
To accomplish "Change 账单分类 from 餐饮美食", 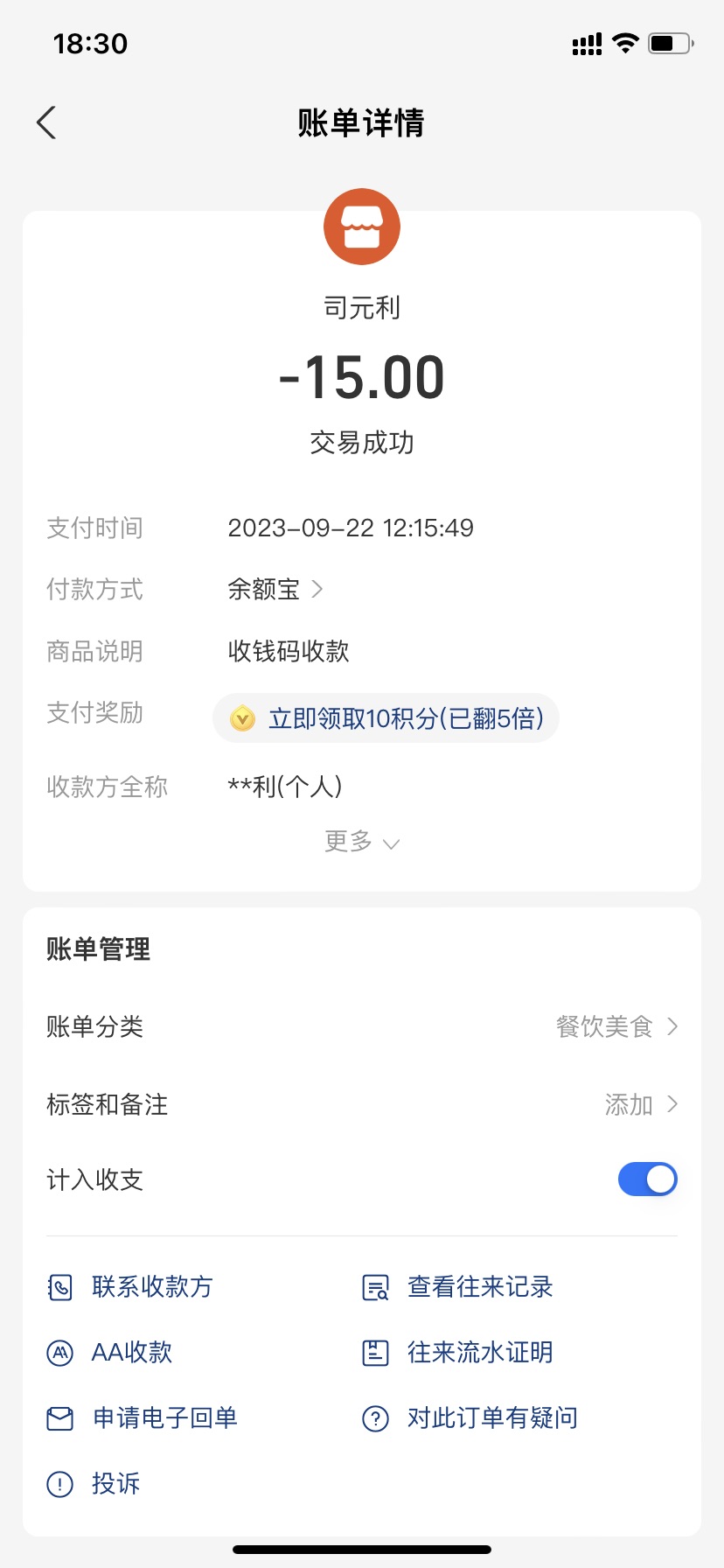I will tap(616, 1026).
